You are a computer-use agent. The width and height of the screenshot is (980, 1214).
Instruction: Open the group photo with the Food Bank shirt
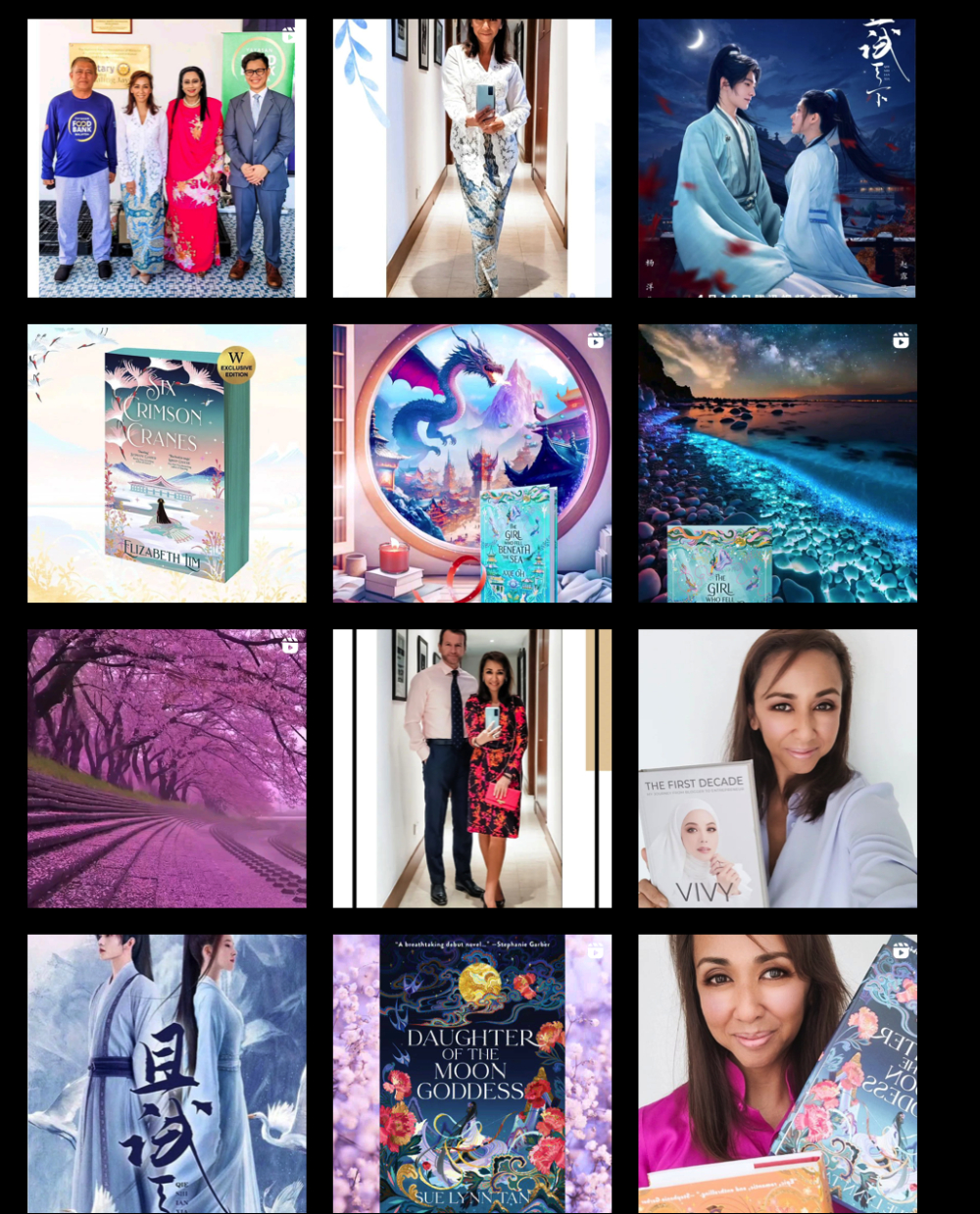(167, 158)
